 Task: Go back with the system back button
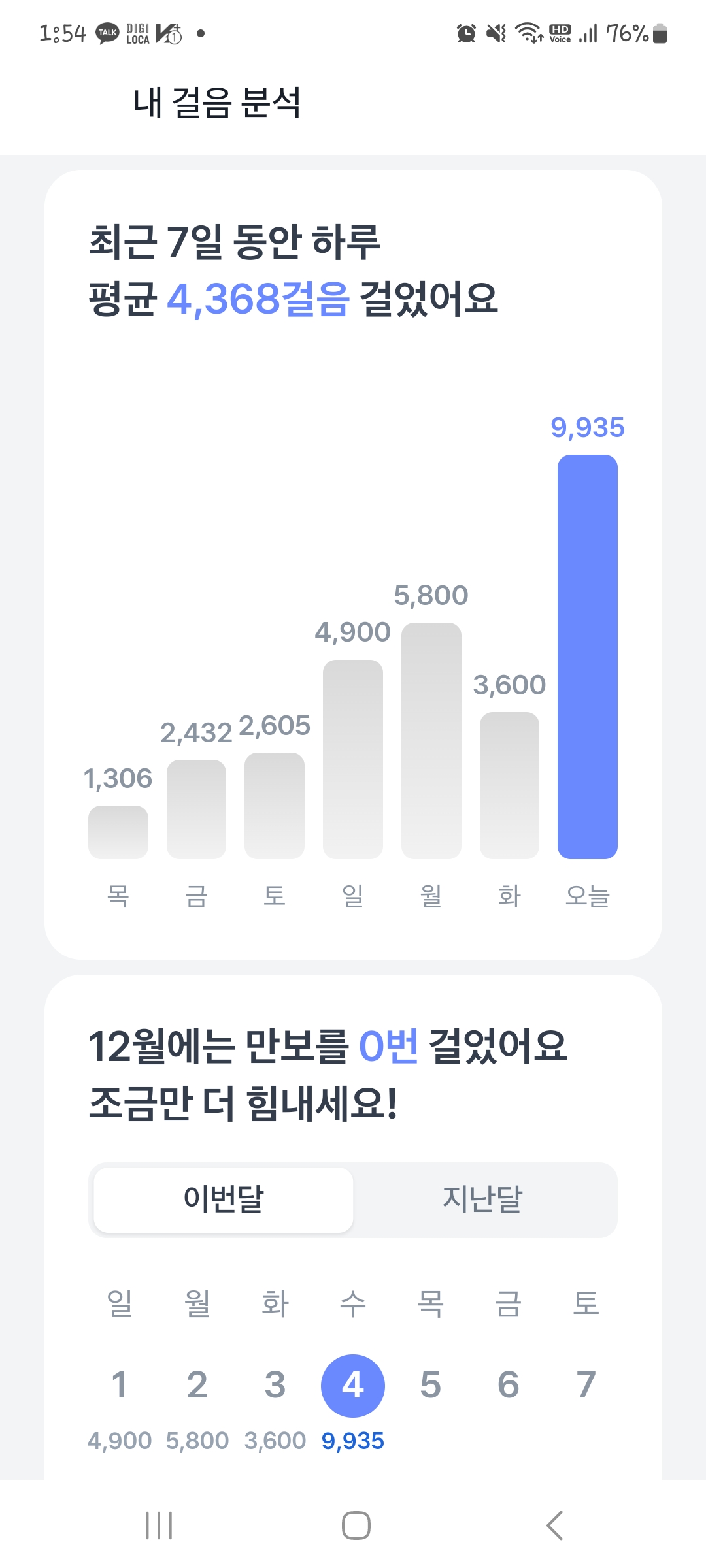click(x=554, y=1526)
